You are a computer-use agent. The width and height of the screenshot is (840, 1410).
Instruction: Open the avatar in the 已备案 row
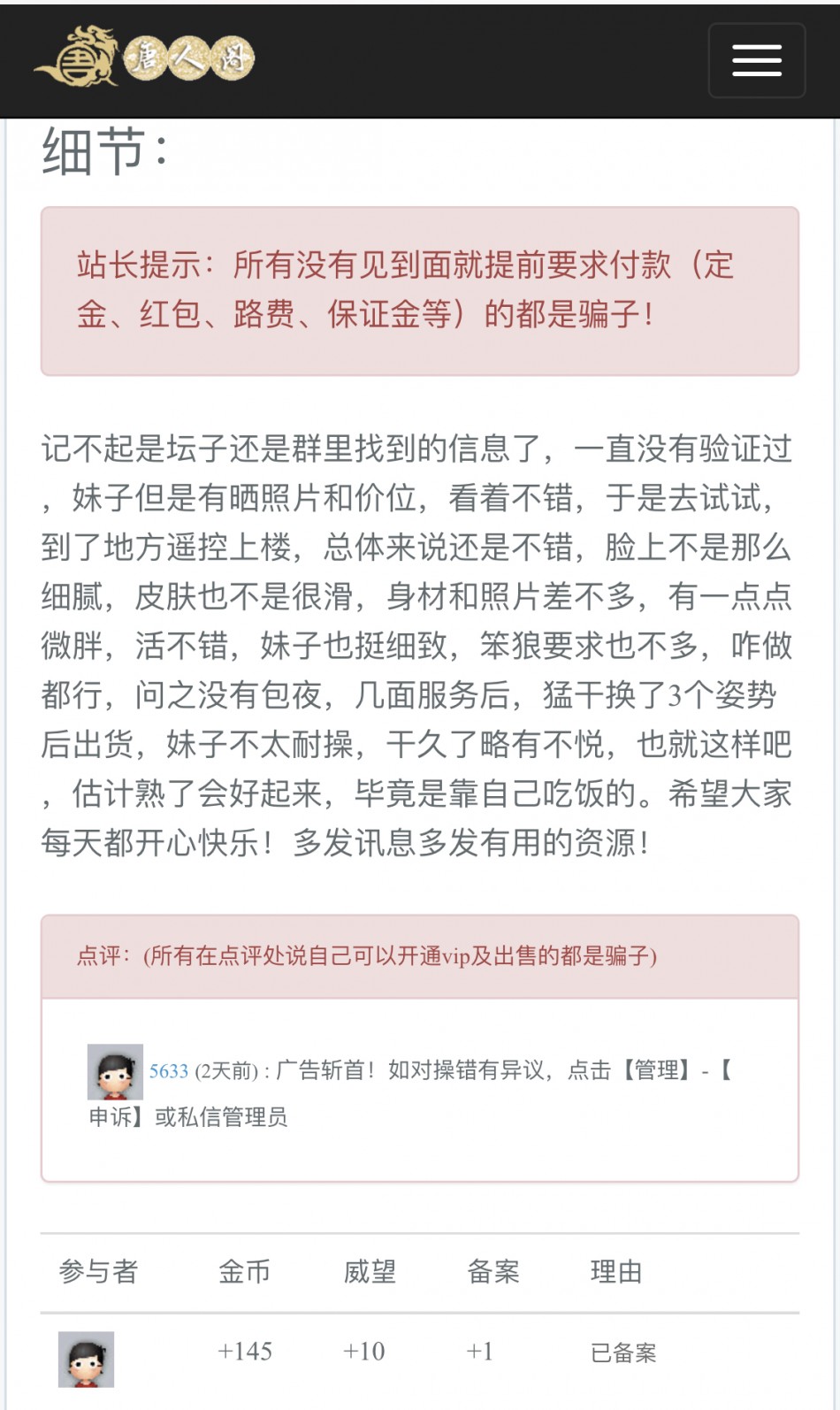click(86, 1359)
